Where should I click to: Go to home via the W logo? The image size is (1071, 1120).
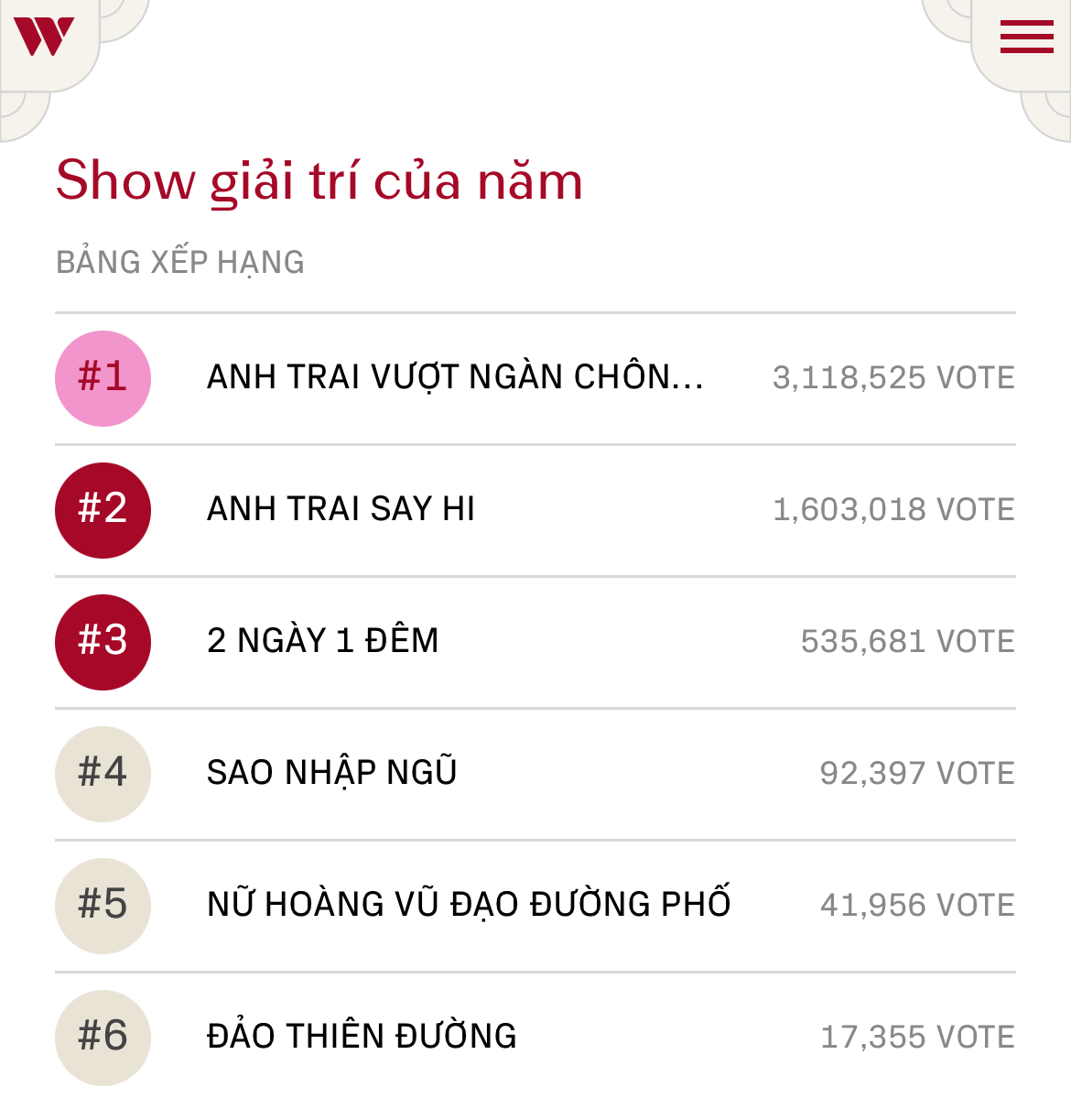[x=43, y=38]
